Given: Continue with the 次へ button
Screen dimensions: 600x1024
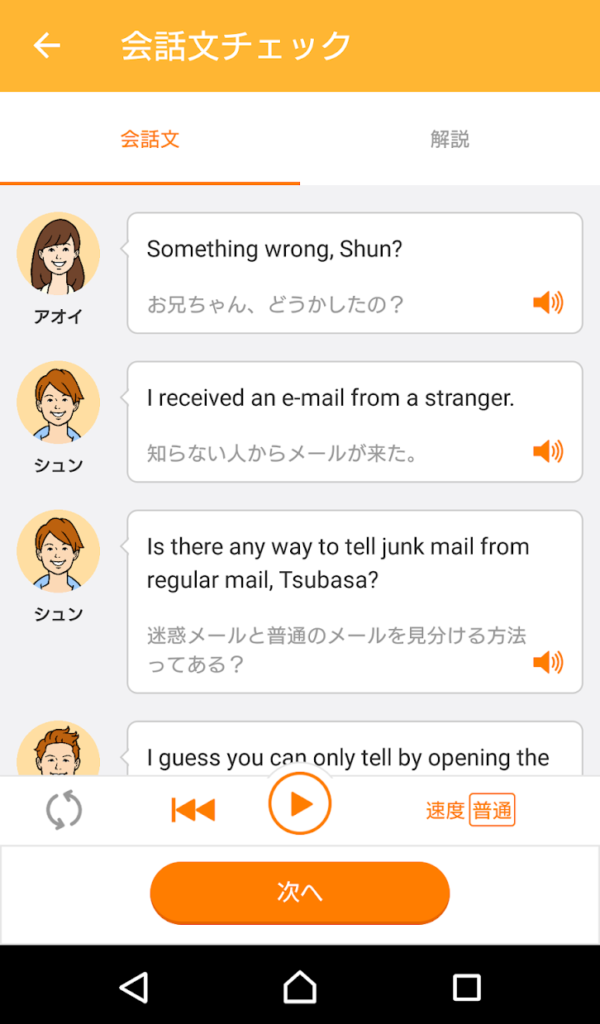Looking at the screenshot, I should 300,892.
